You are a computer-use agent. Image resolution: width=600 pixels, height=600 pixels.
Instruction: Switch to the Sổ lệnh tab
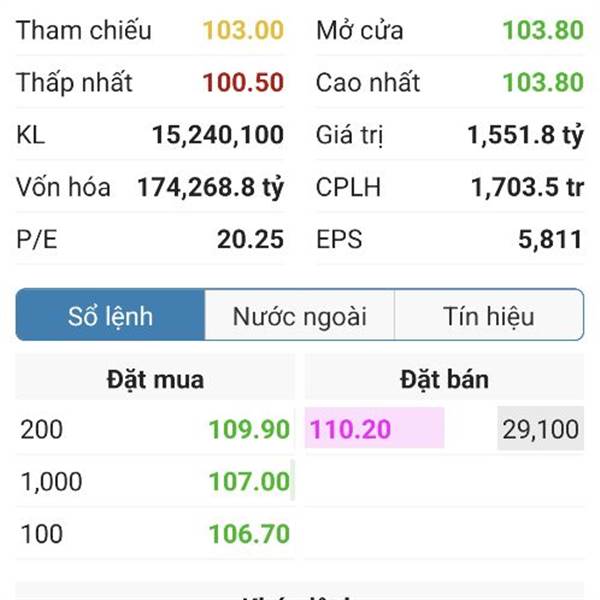[x=110, y=316]
